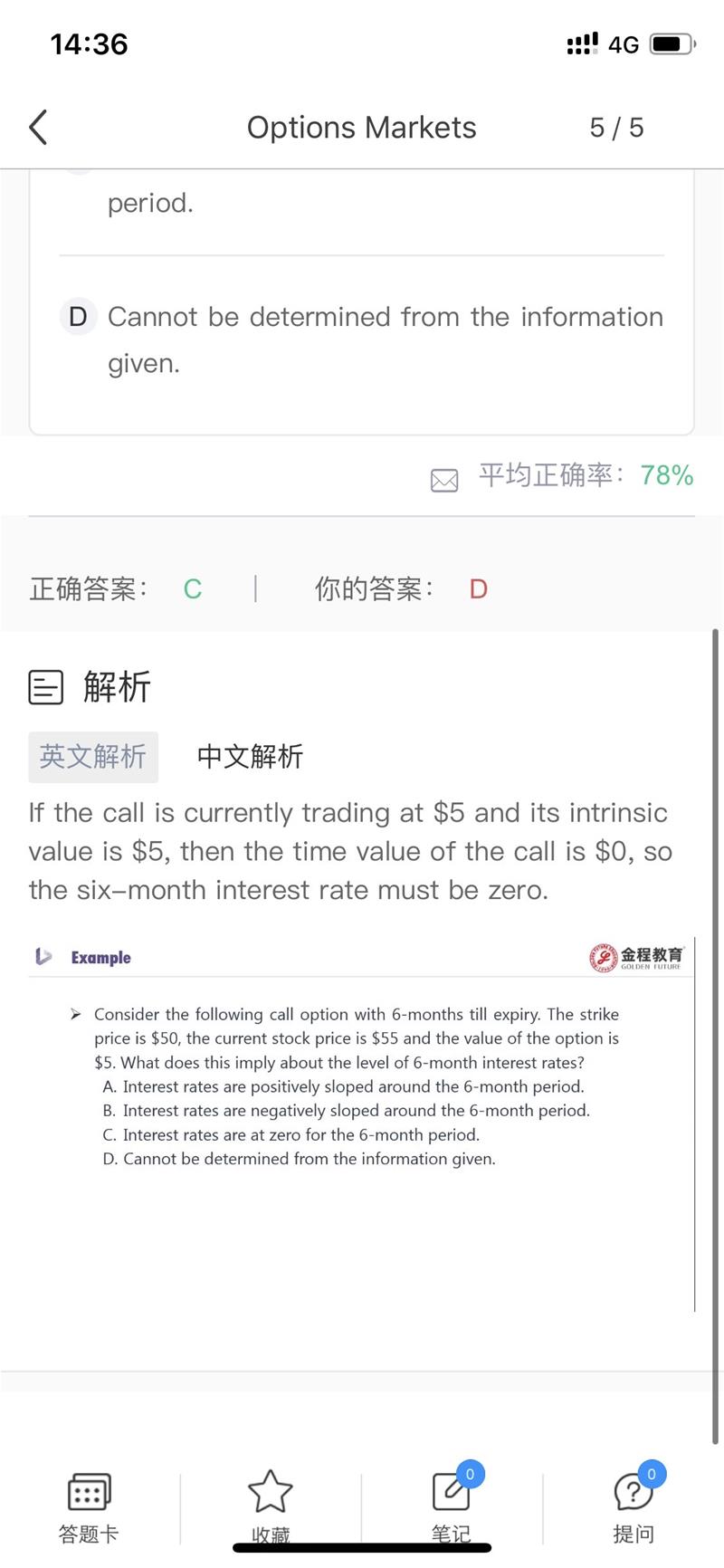724x1568 pixels.
Task: Go back from Options Markets
Action: pos(38,128)
